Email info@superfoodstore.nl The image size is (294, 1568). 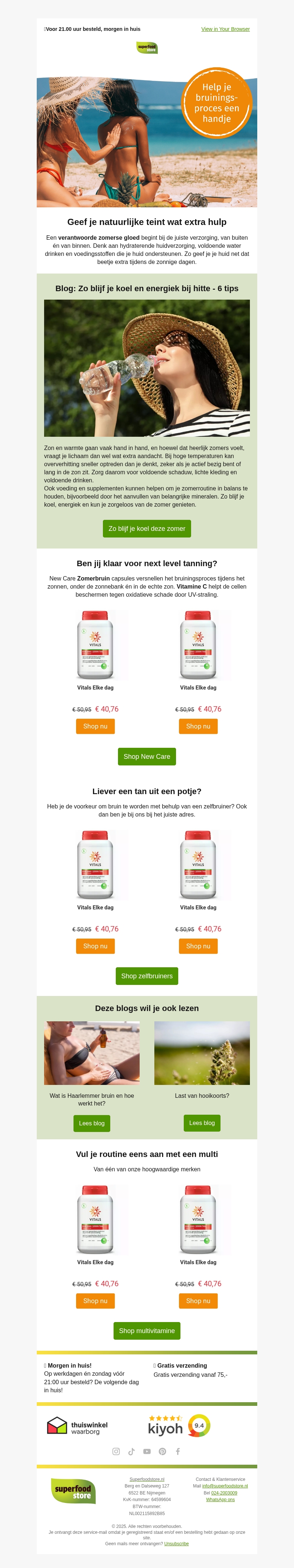click(225, 1486)
